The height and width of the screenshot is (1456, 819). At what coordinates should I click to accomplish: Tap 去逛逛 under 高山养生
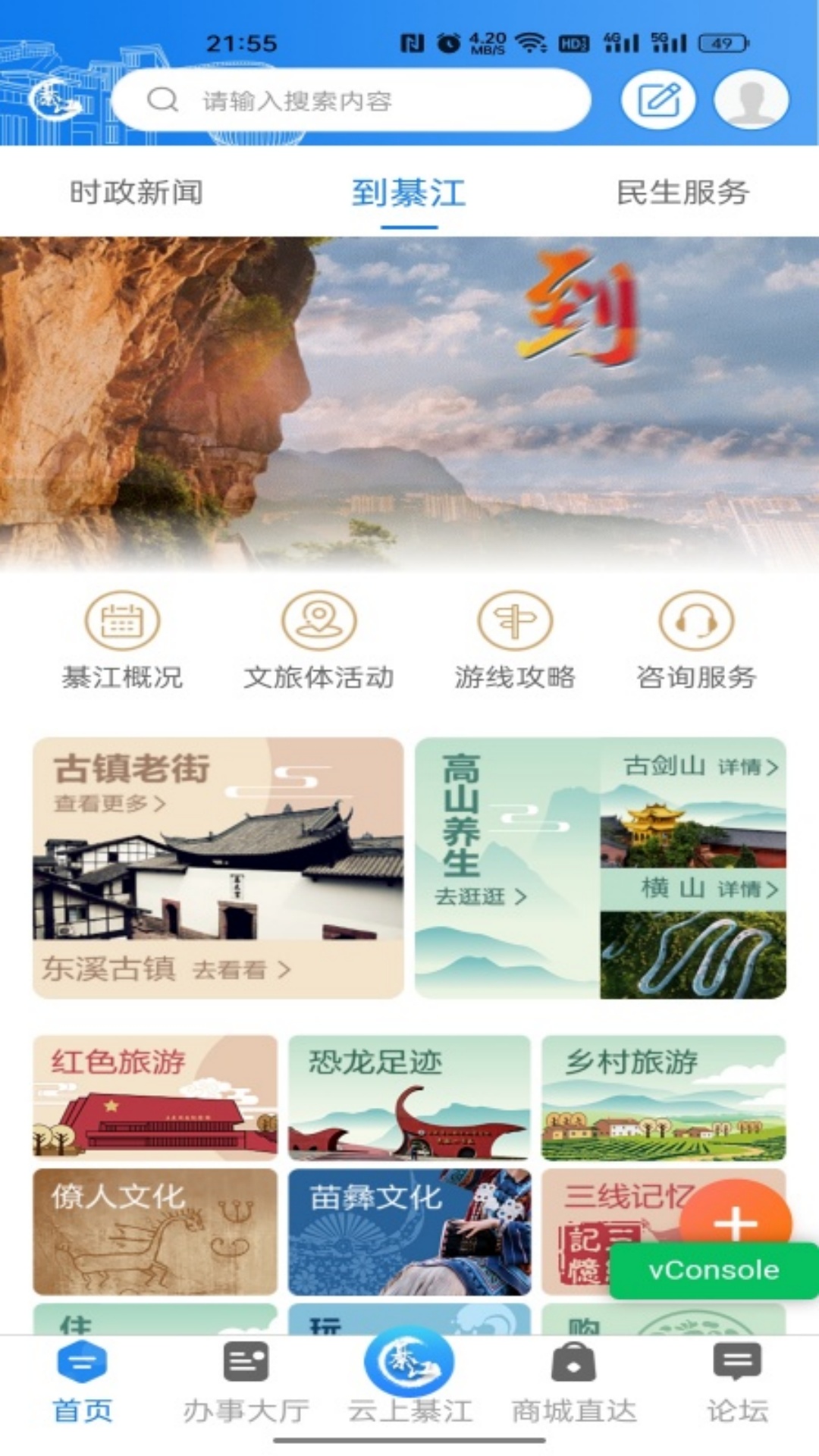[481, 897]
